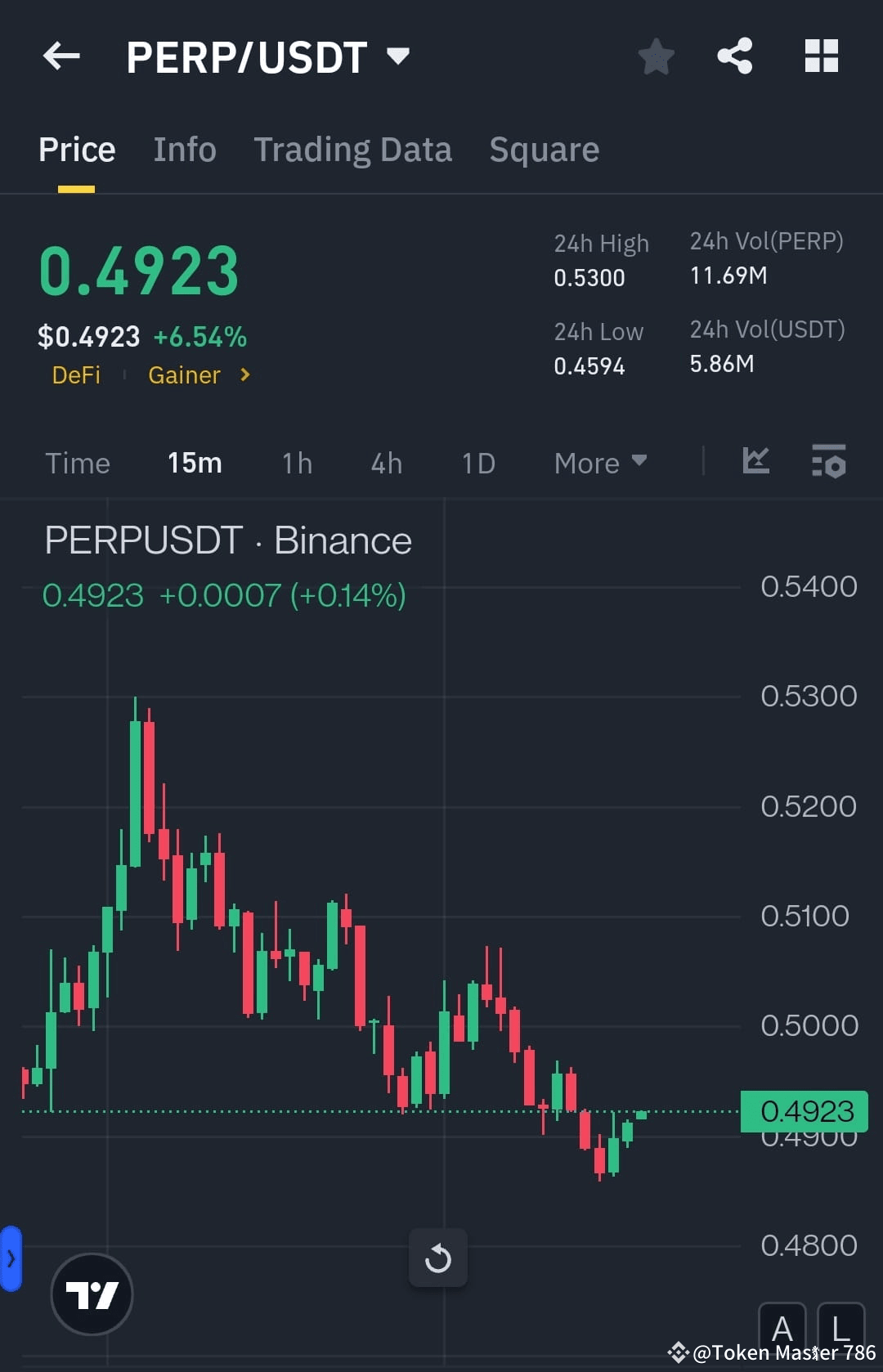Tap the A button in bottom corner

coord(782,1329)
